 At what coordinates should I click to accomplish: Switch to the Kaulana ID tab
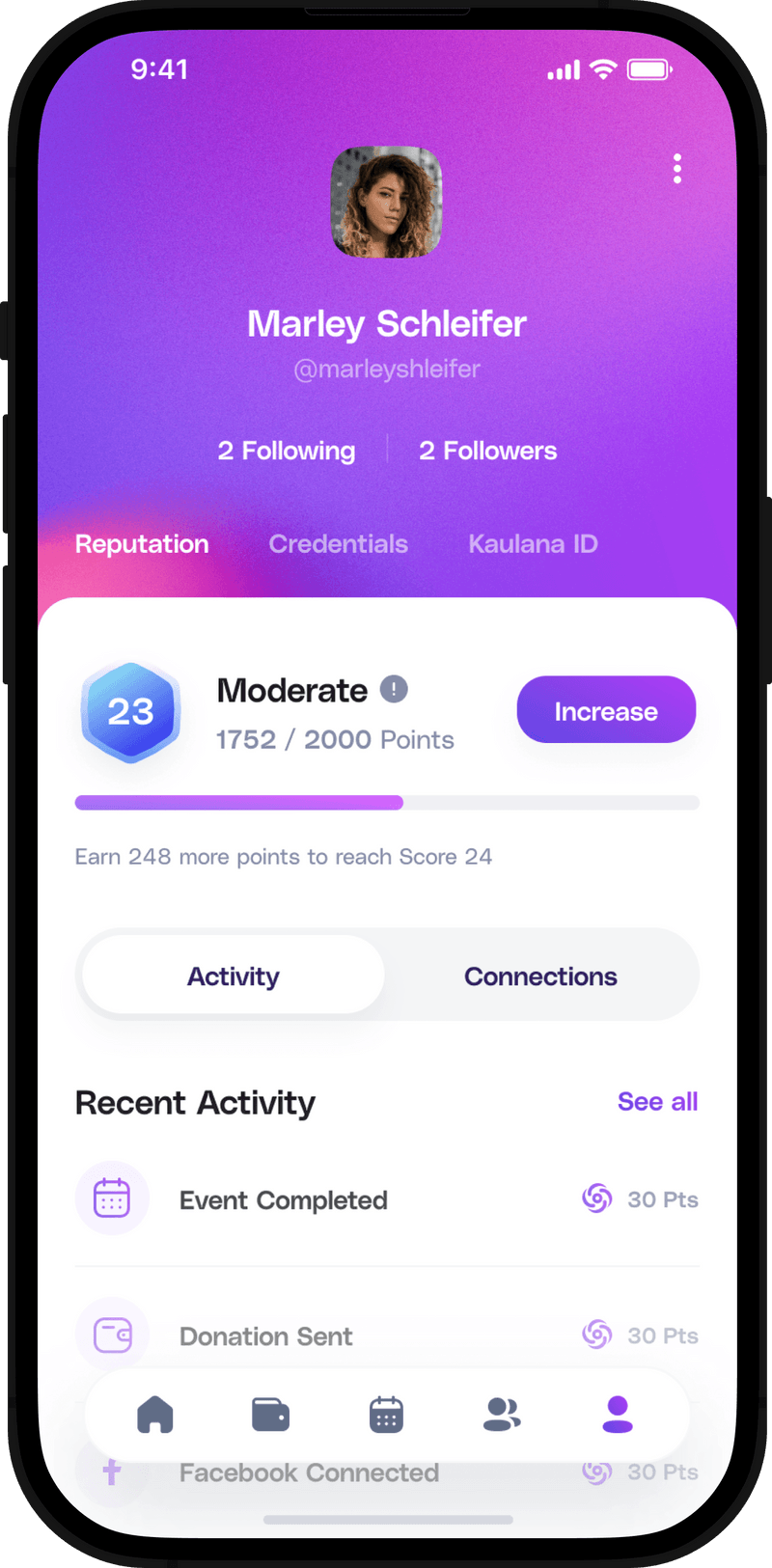533,544
